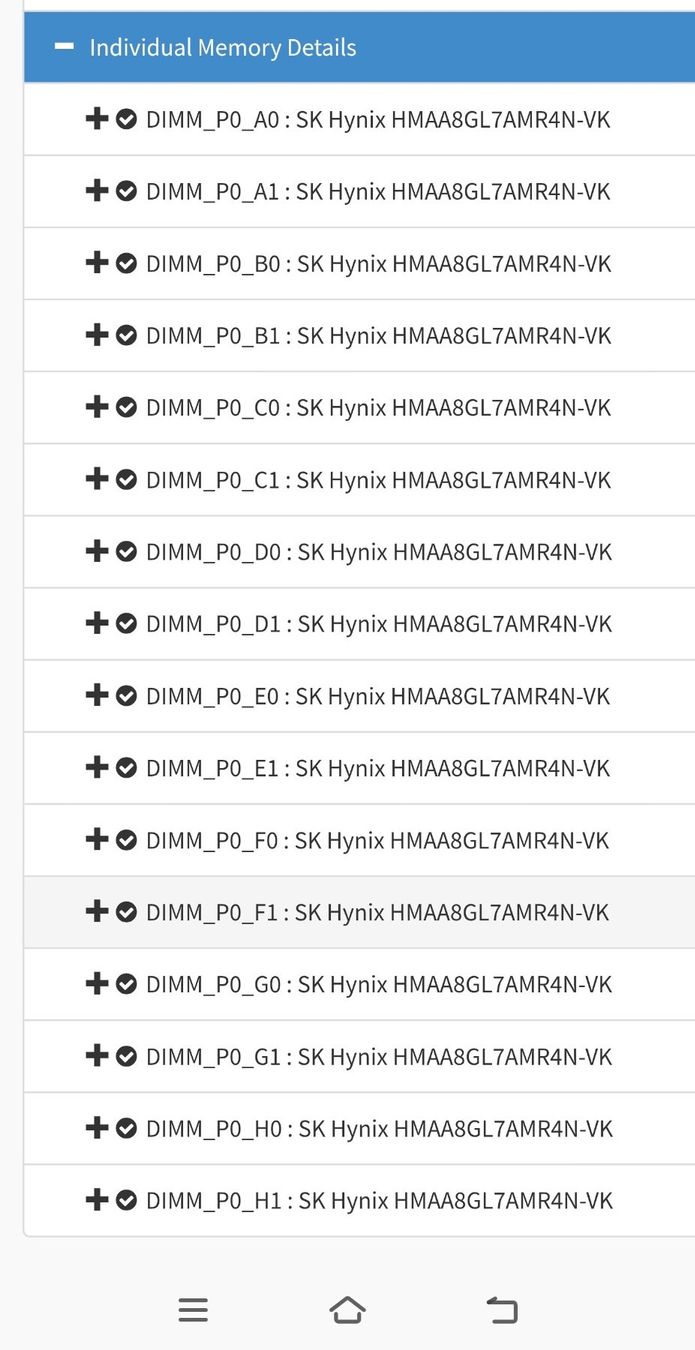Go to the home screen
Viewport: 695px width, 1350px height.
[x=347, y=1309]
